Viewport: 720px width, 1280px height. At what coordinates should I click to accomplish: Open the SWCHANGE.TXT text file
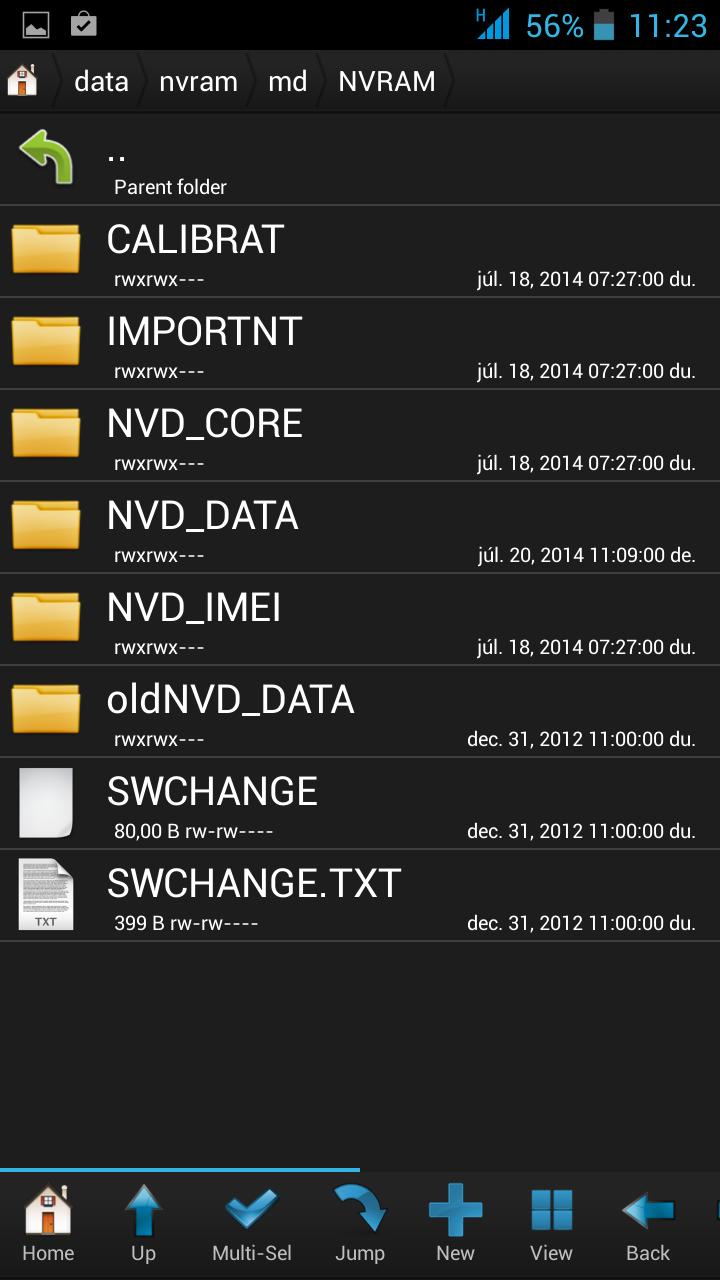[x=360, y=896]
